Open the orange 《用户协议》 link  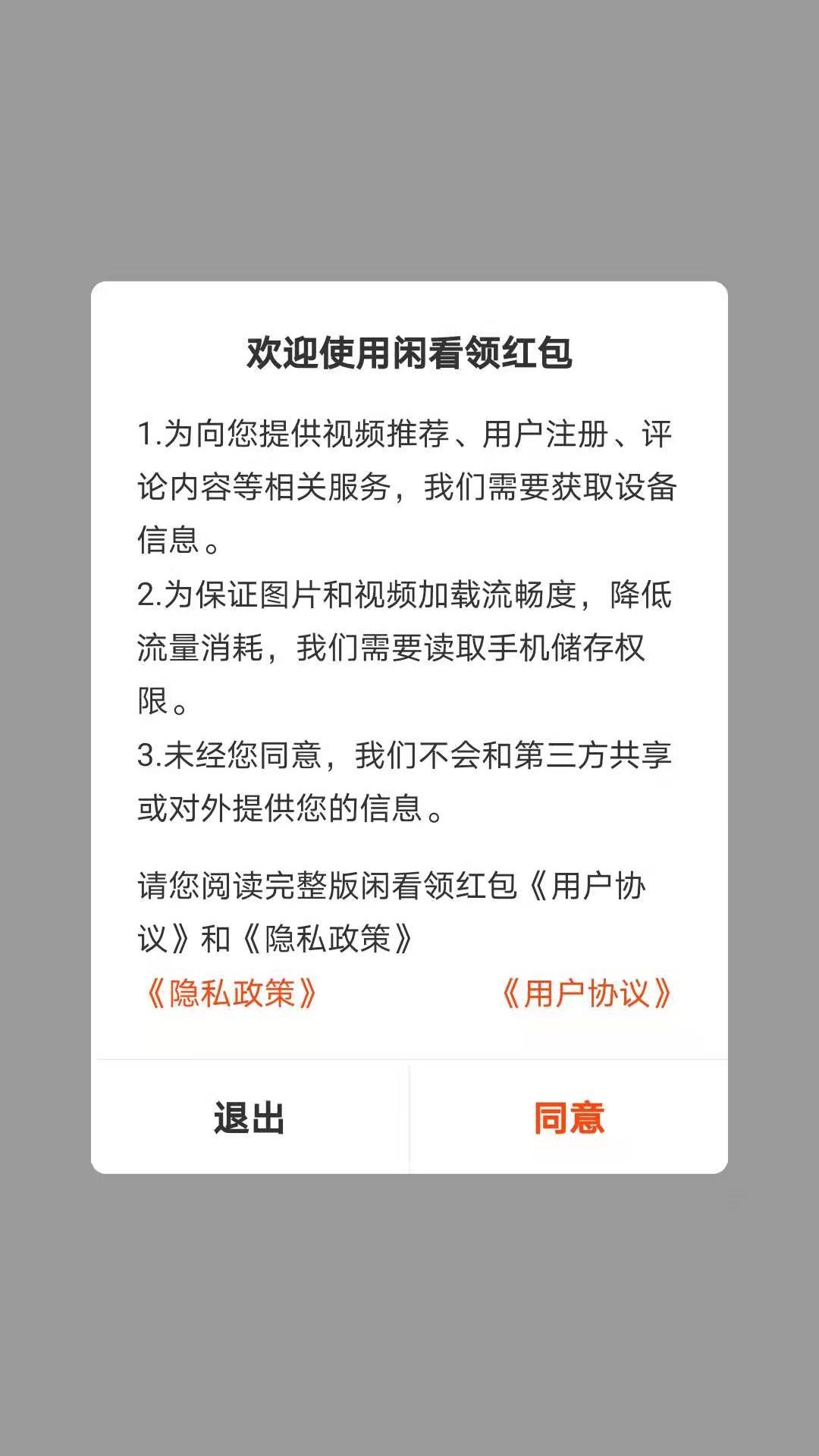pyautogui.click(x=586, y=993)
